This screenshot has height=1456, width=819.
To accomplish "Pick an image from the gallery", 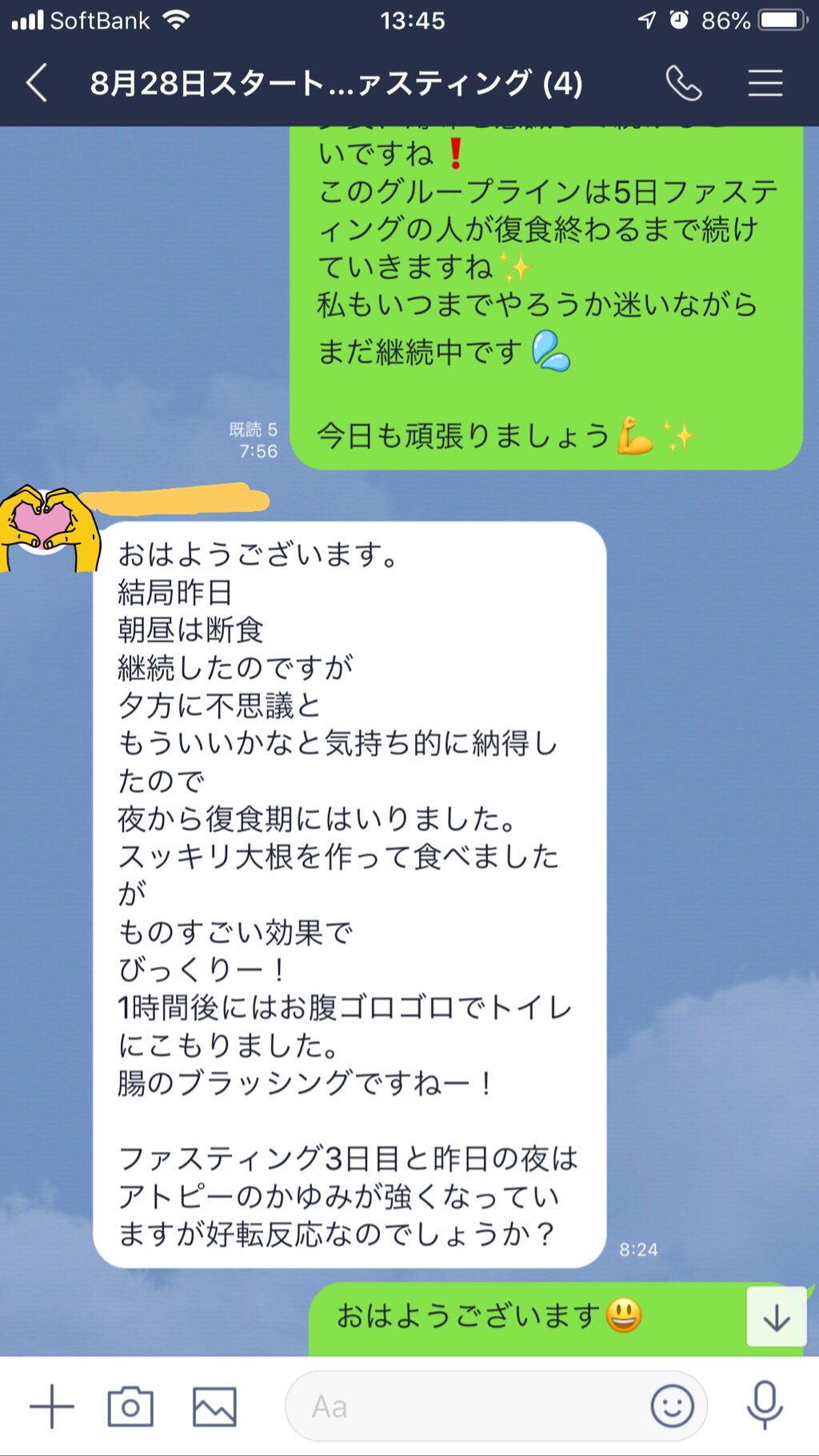I will coord(214,1406).
